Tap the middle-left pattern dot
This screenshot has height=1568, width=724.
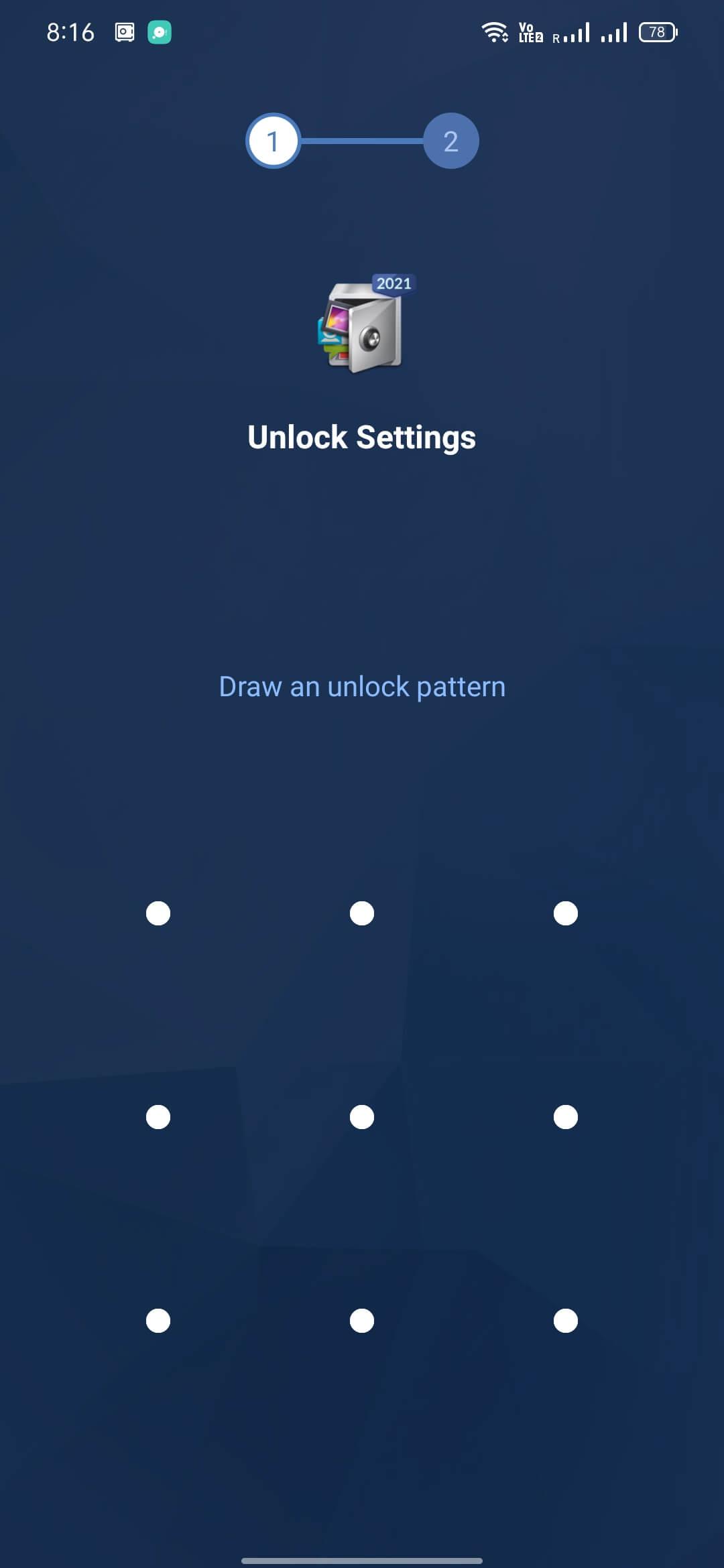[158, 1116]
